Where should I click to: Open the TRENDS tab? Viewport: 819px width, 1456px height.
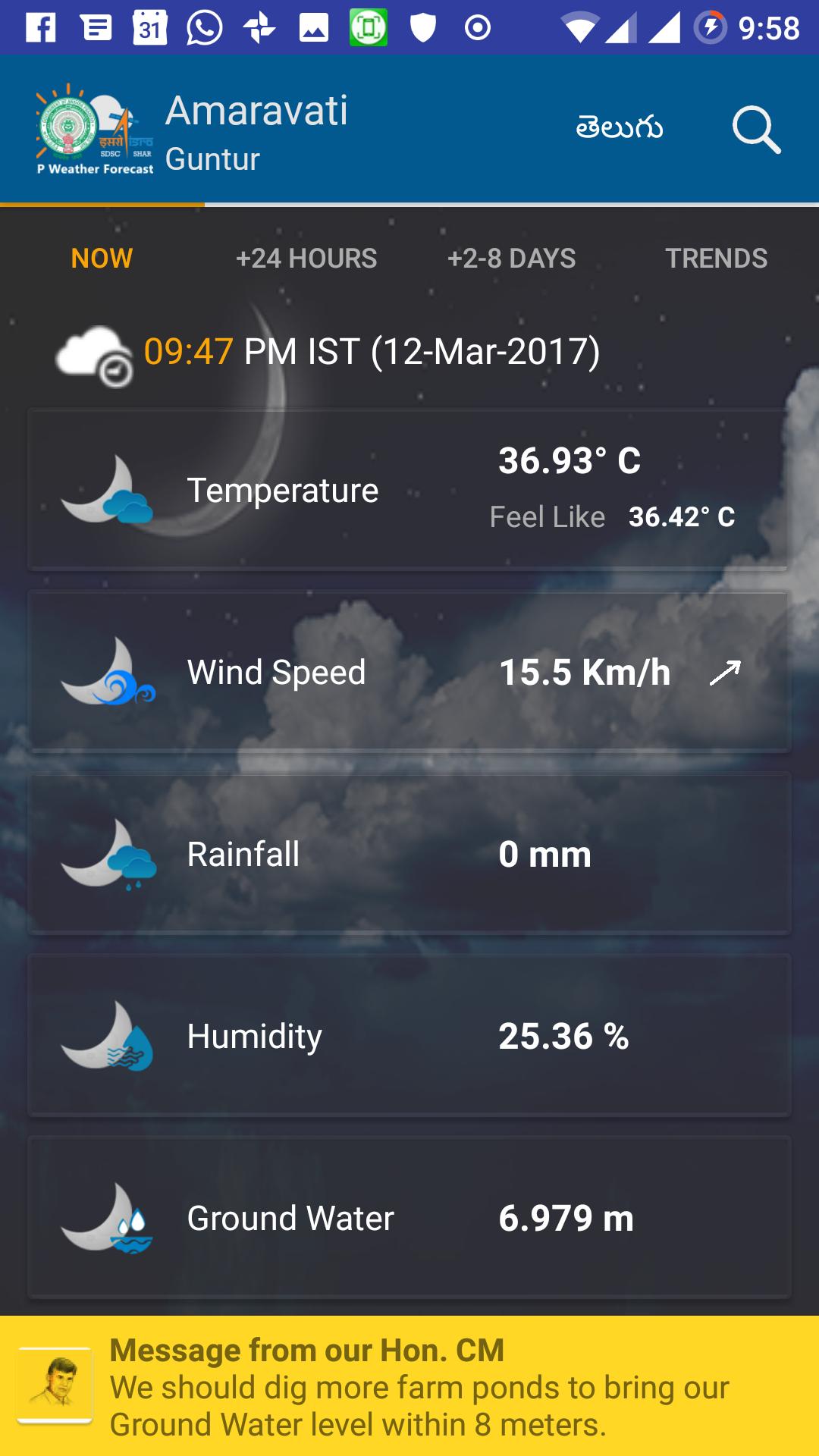(x=716, y=259)
